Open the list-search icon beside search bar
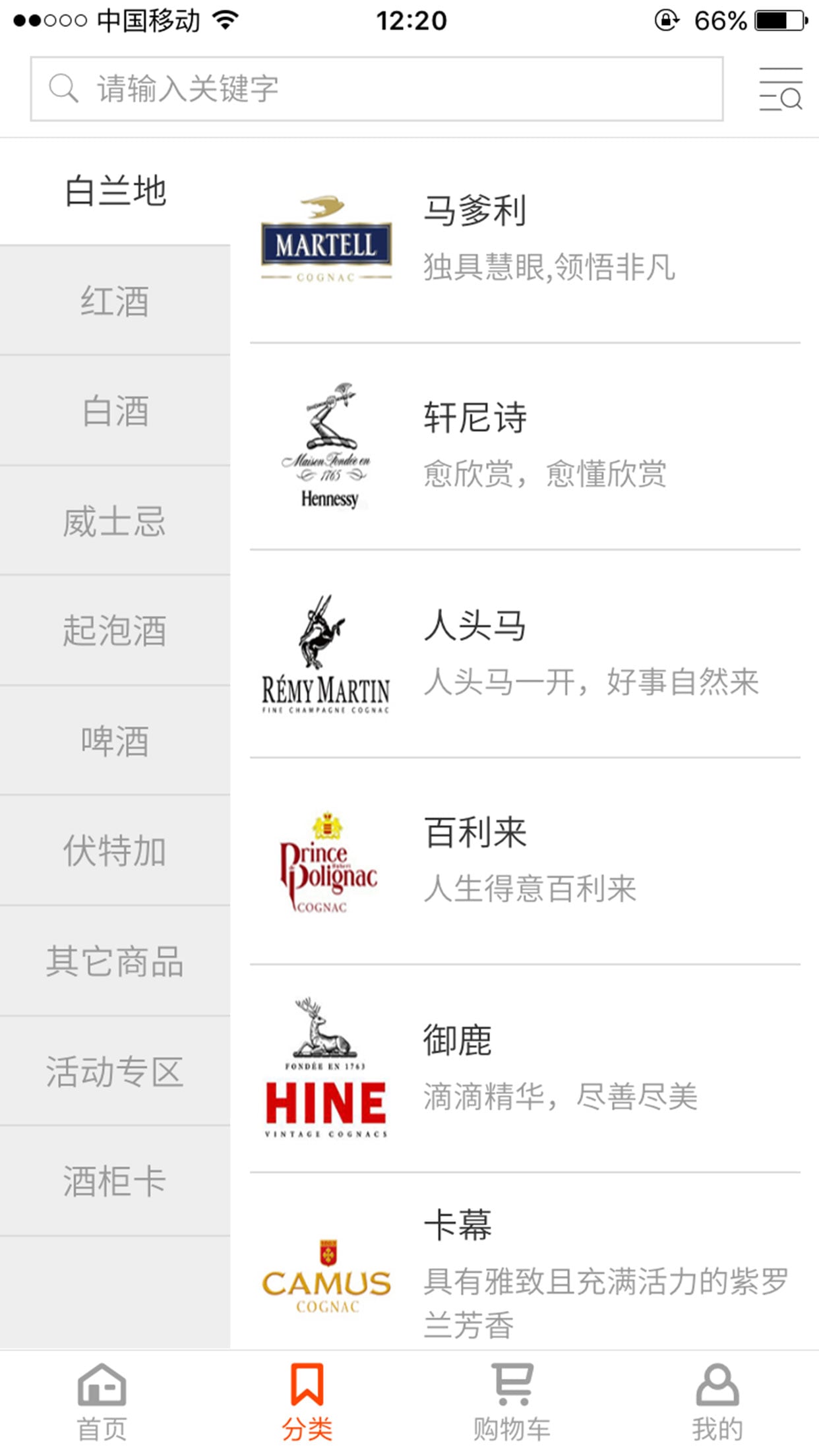The image size is (819, 1456). [x=780, y=89]
